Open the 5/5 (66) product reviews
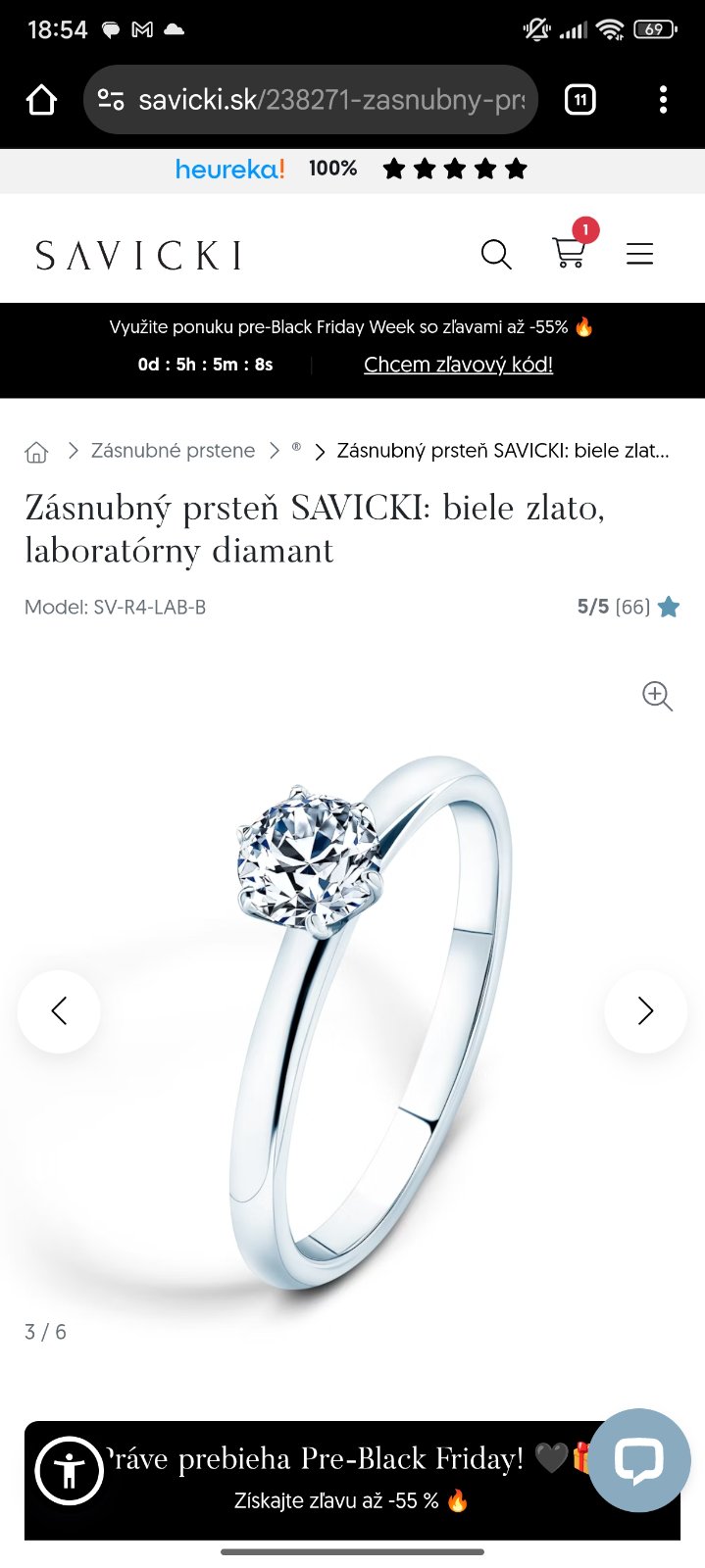Viewport: 705px width, 1568px height. (628, 608)
